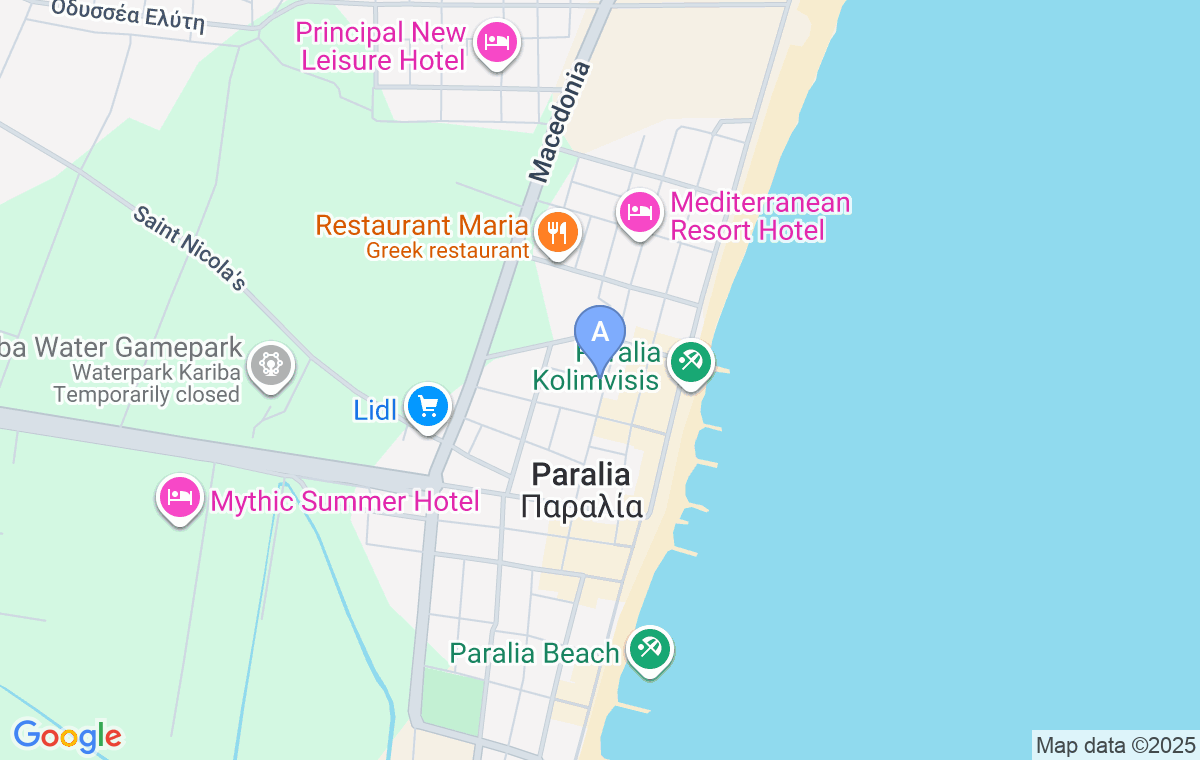
Task: Select the blue marker labeled A
Action: (x=600, y=335)
